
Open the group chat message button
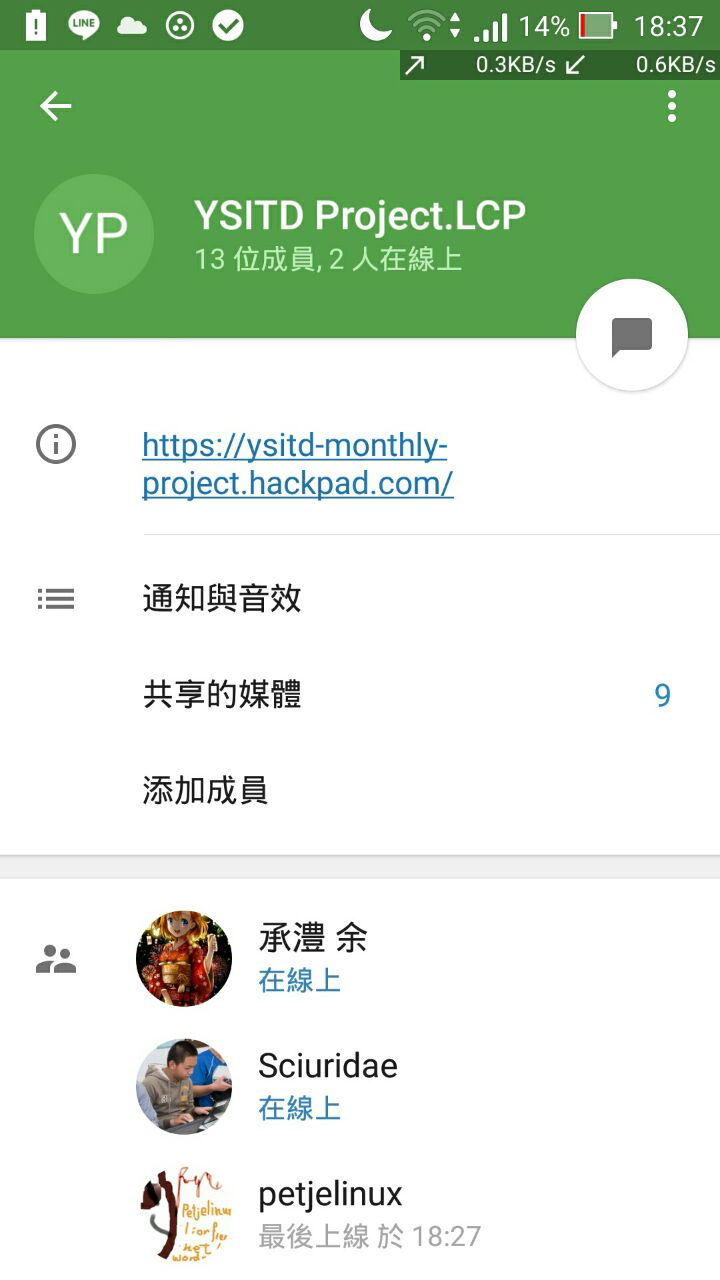(x=632, y=336)
